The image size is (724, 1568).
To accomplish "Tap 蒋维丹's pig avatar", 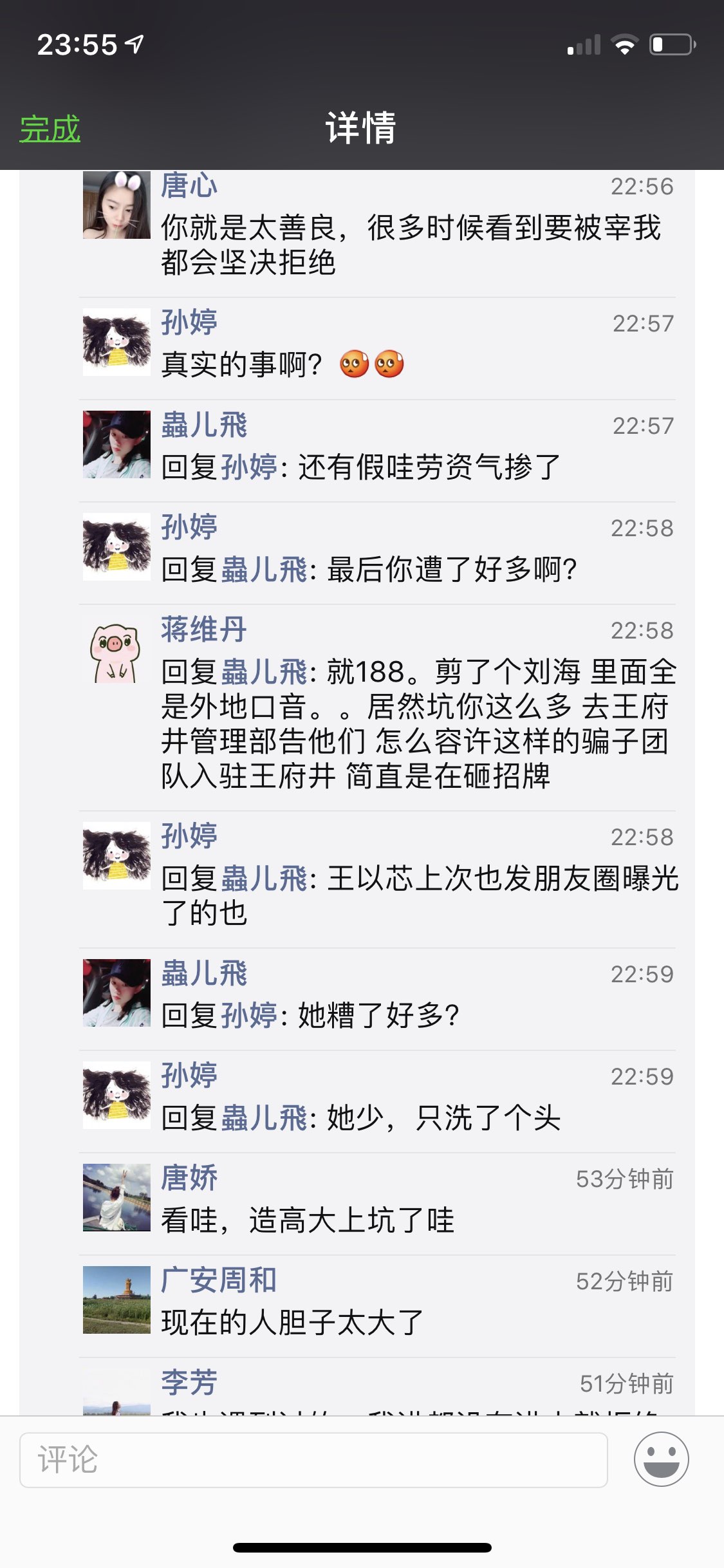I will point(116,649).
